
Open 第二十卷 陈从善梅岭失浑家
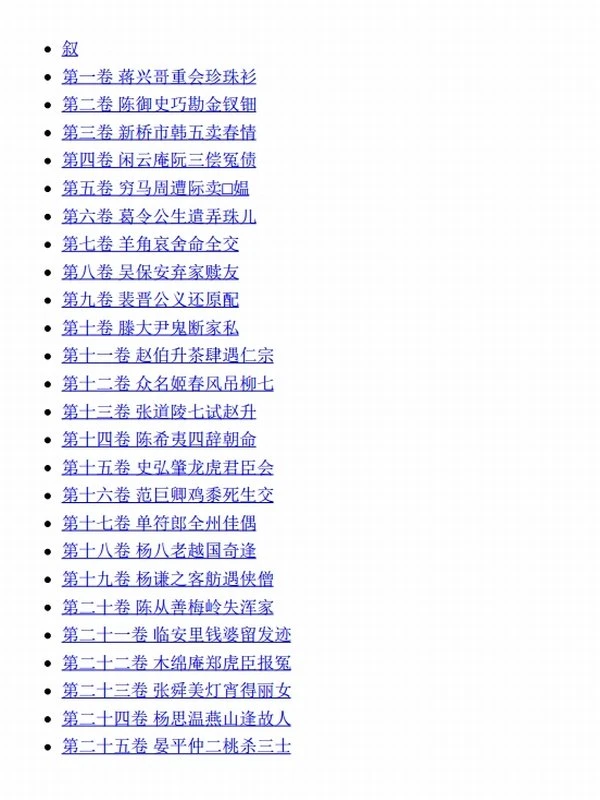tap(168, 606)
